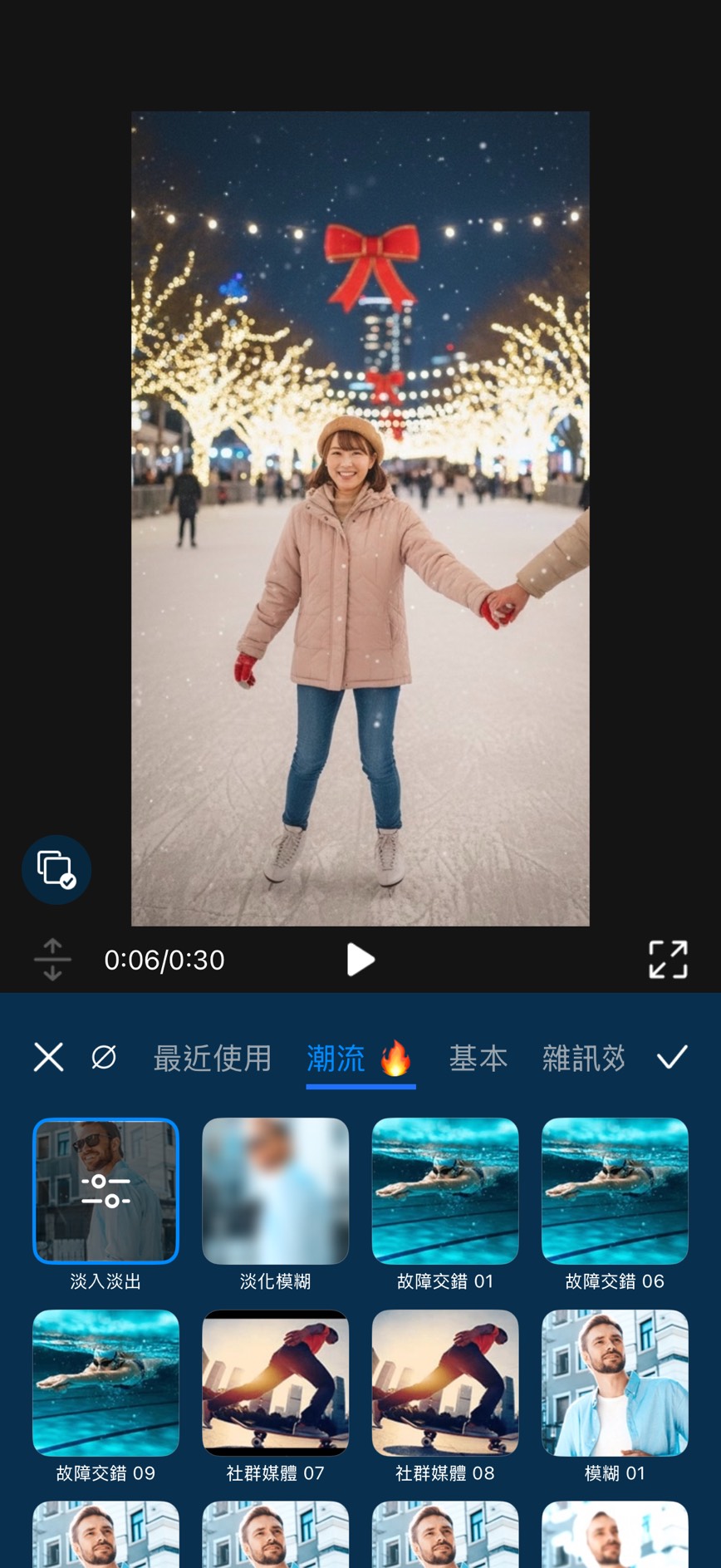Select the flame icon next to 潮流

point(395,1057)
